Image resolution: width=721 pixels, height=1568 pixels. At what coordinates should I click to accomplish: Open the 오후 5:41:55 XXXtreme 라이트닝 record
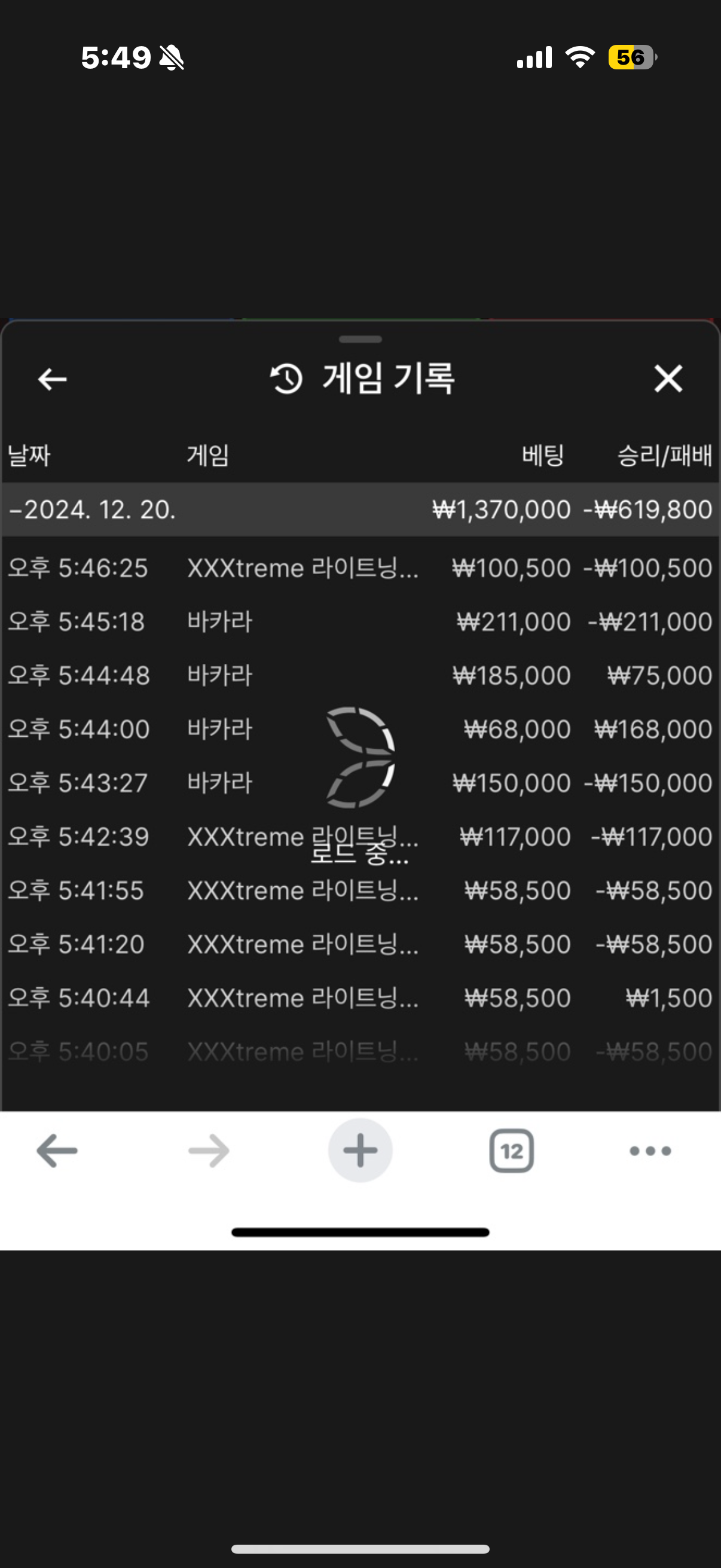point(360,890)
